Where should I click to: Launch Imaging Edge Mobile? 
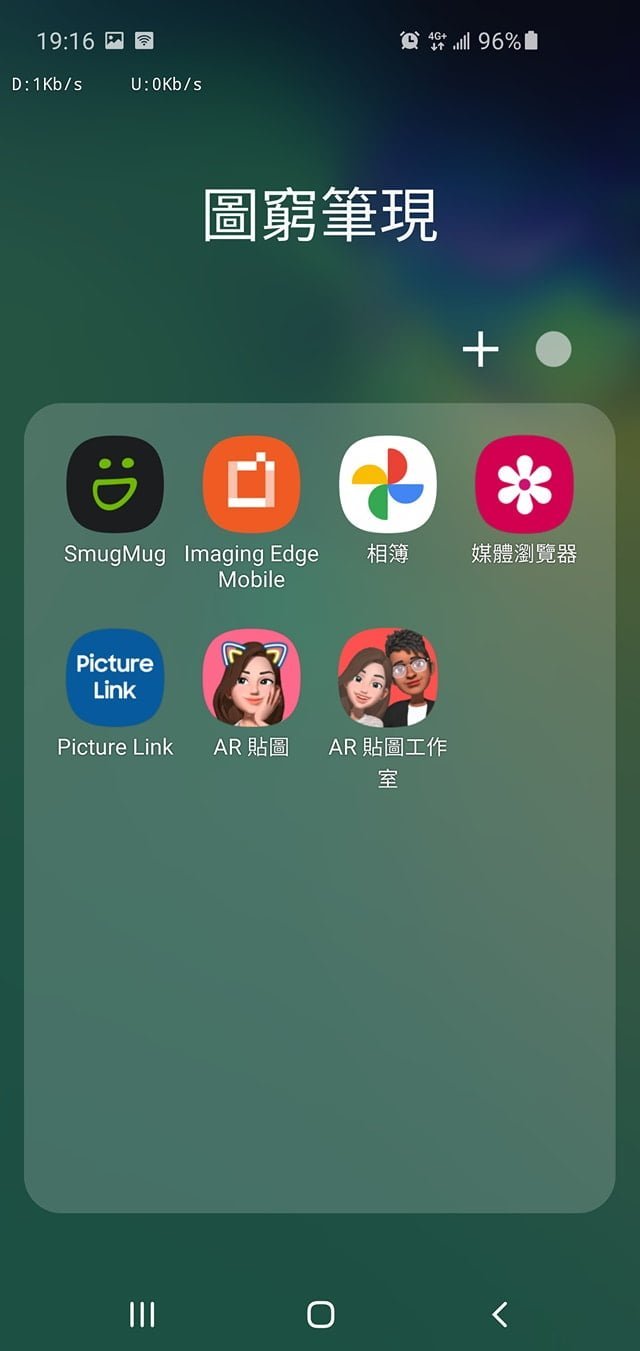coord(251,485)
